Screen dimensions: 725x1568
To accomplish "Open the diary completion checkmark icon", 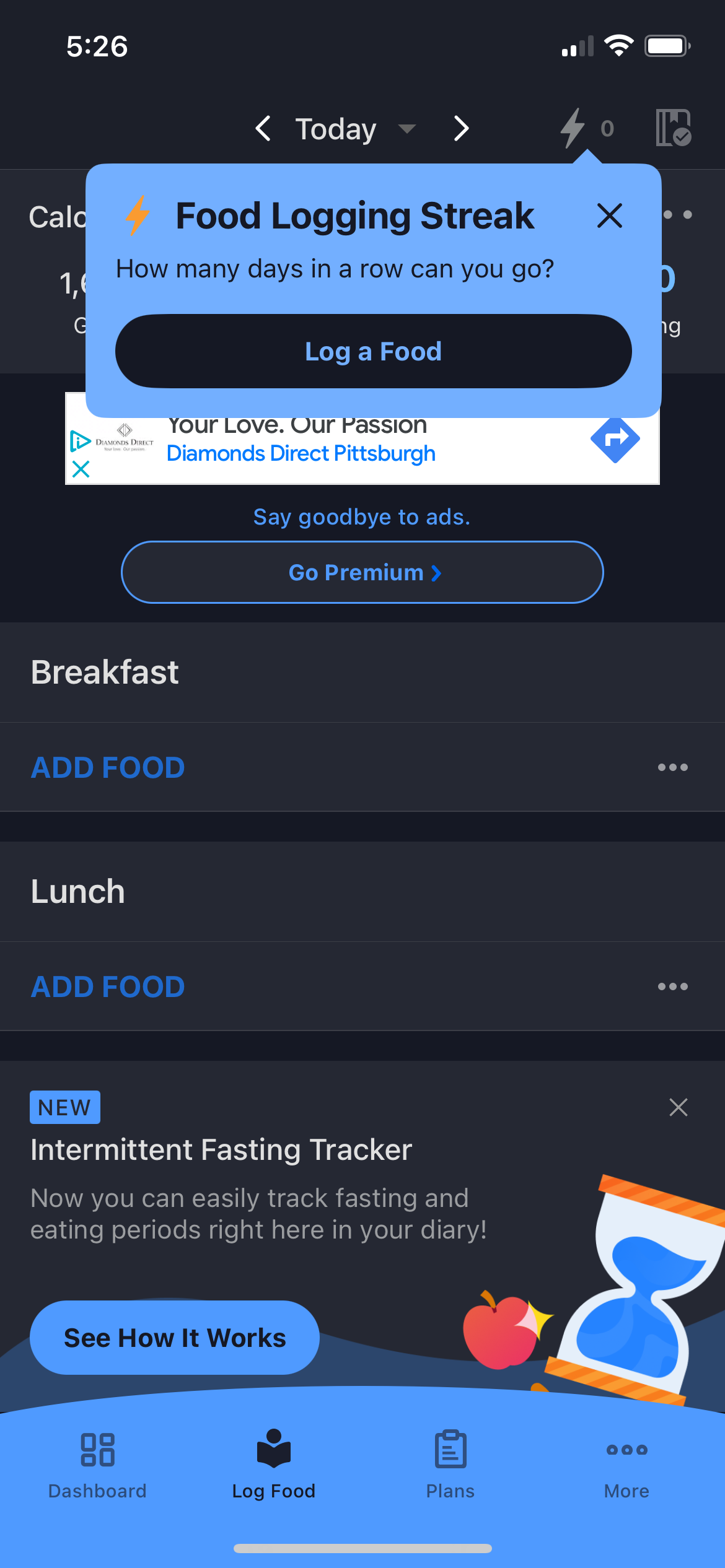I will coord(672,128).
